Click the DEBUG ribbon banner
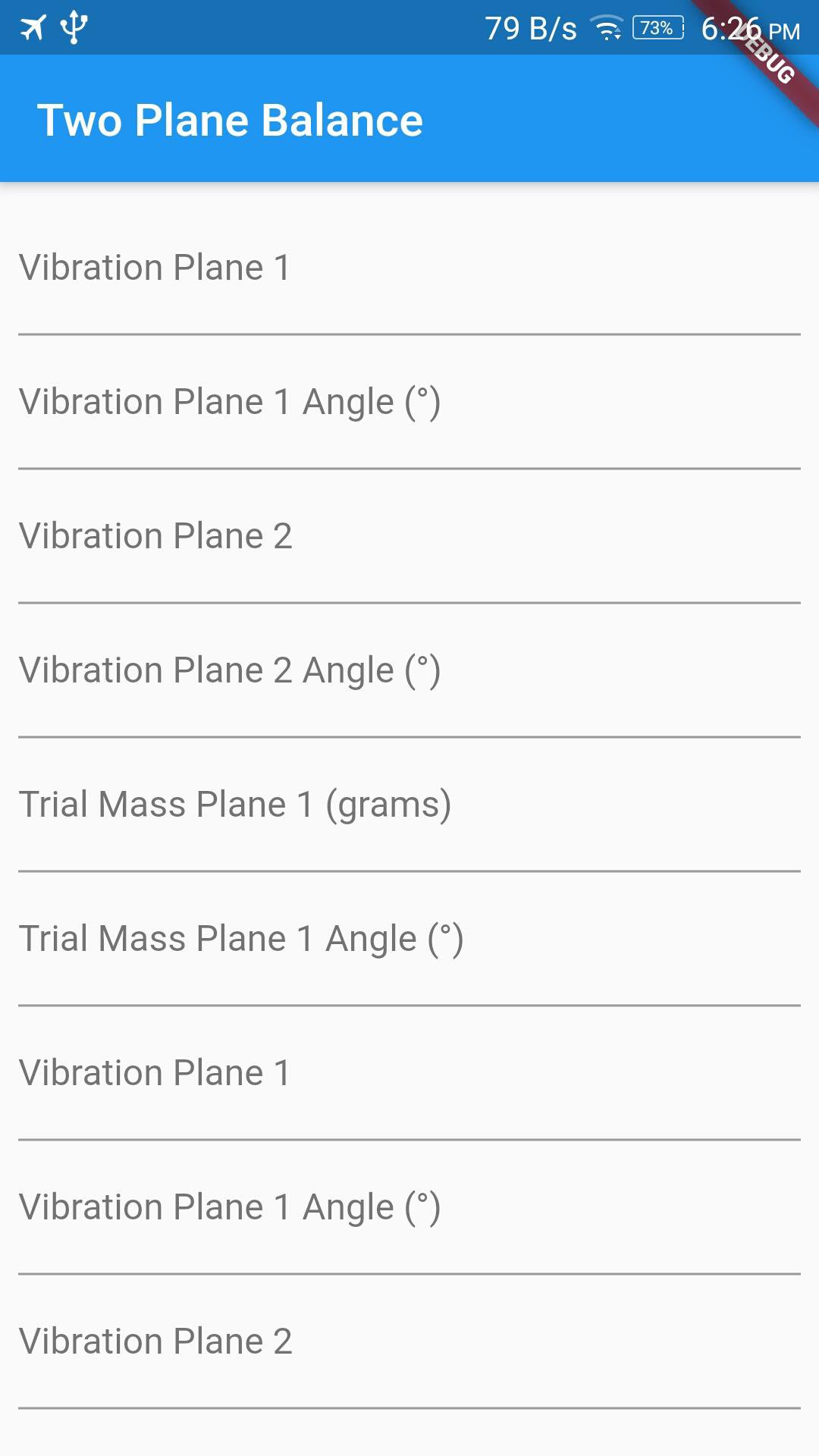 point(766,53)
